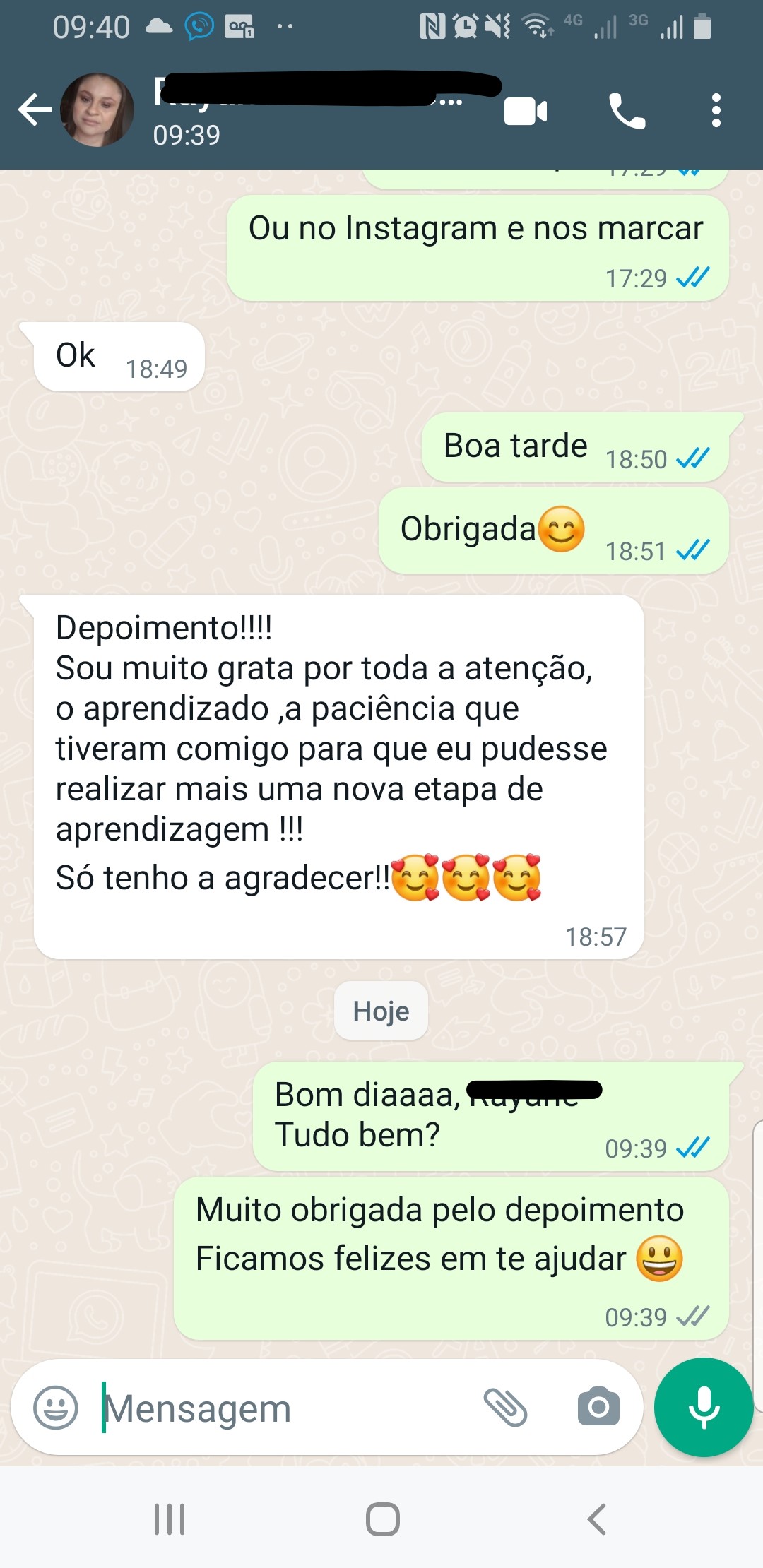Open the contact's profile photo

[x=97, y=110]
